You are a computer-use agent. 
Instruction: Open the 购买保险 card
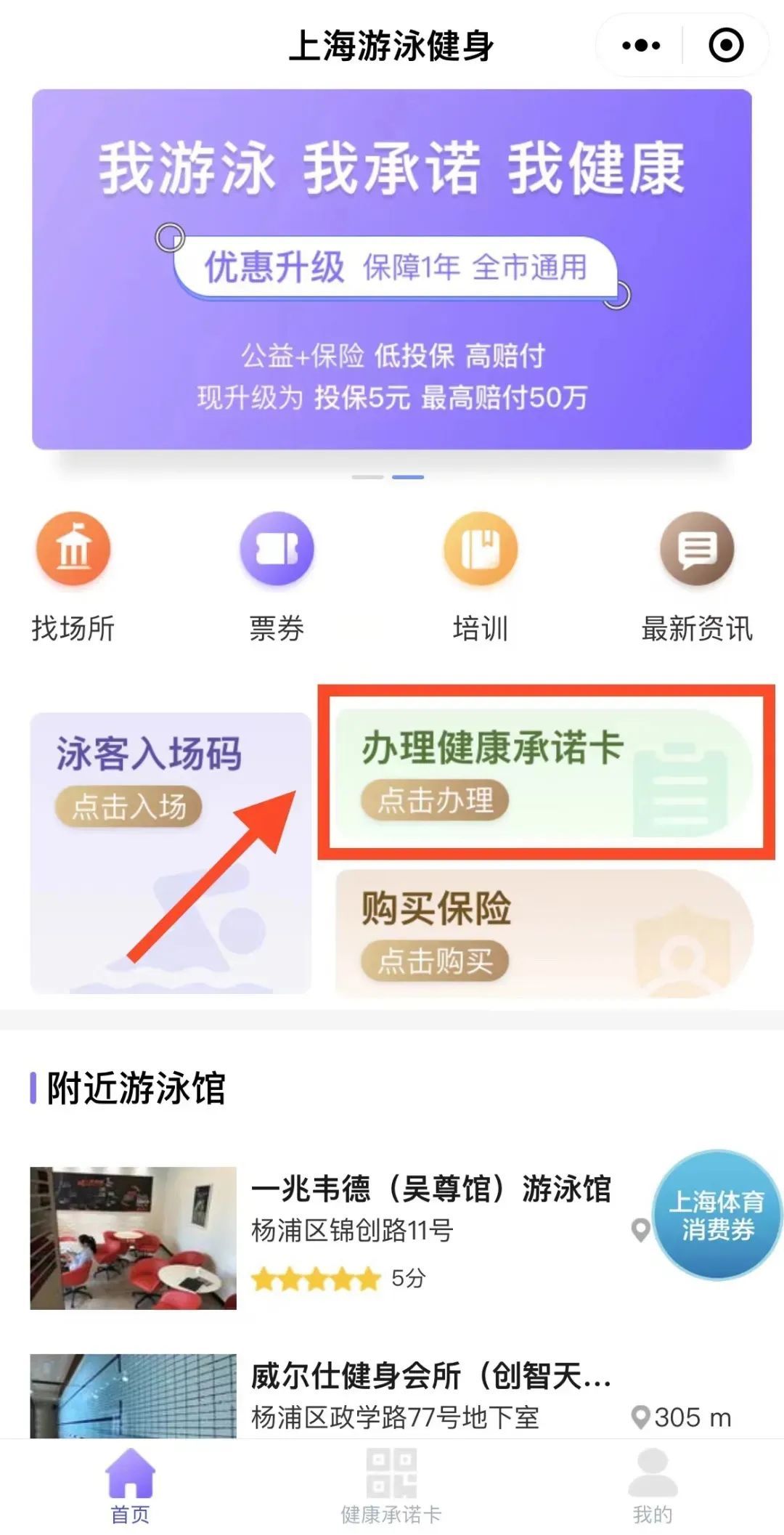(544, 933)
